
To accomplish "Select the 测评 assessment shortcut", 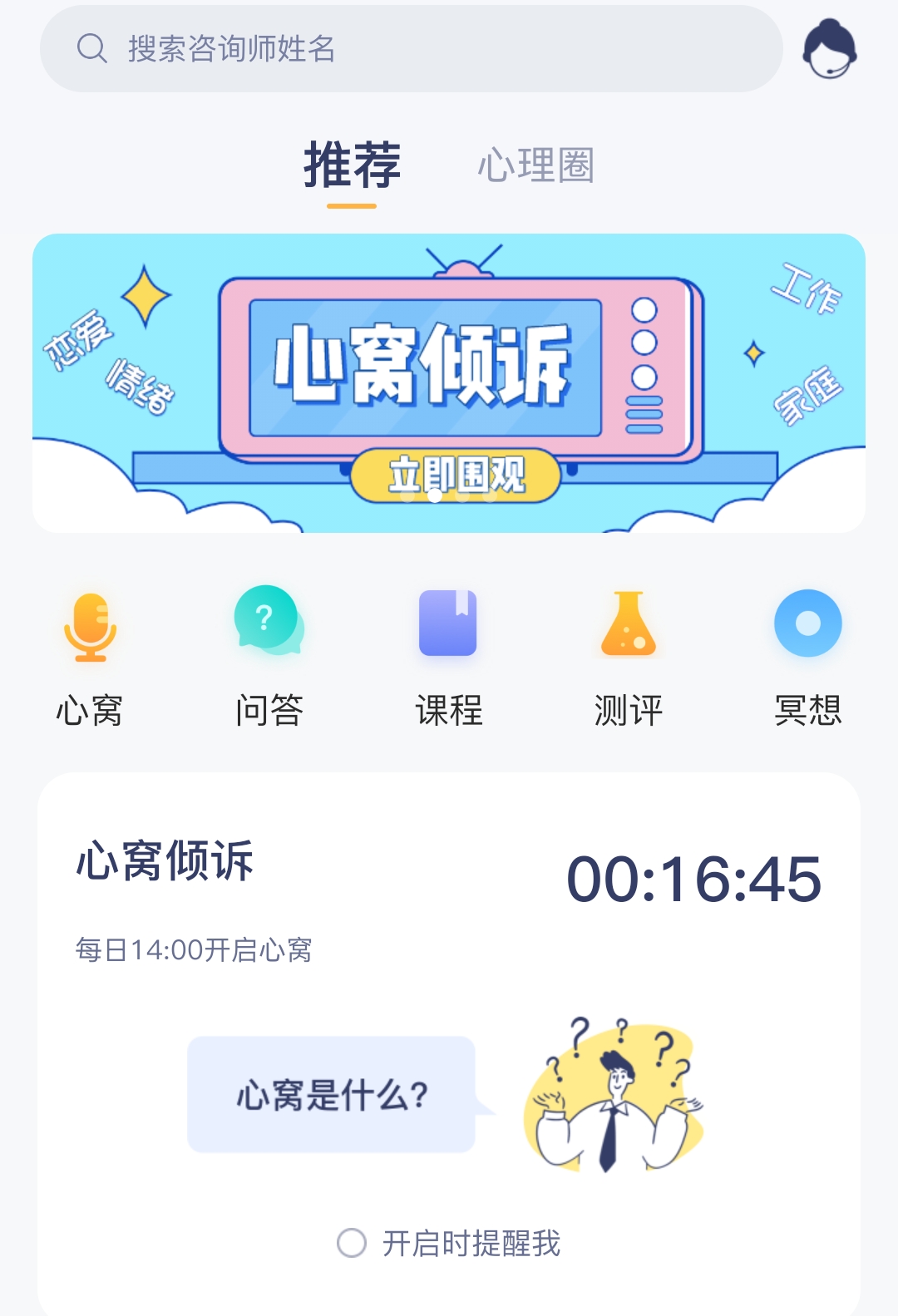I will point(628,657).
